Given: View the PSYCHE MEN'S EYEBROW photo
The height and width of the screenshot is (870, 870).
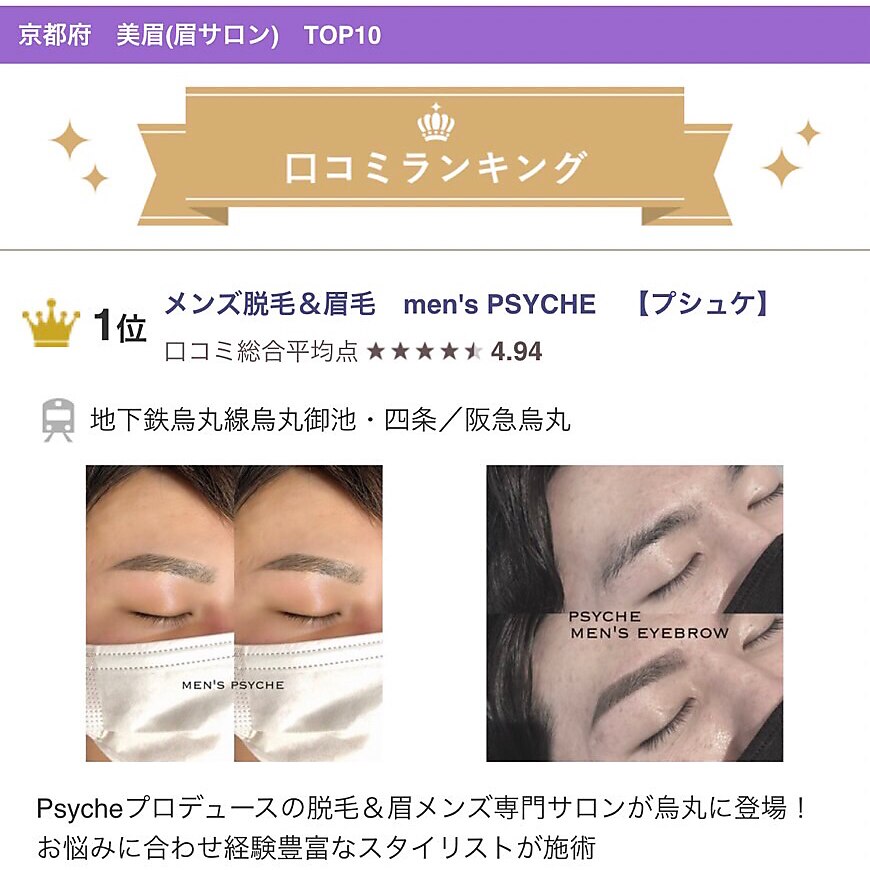Looking at the screenshot, I should click(634, 613).
